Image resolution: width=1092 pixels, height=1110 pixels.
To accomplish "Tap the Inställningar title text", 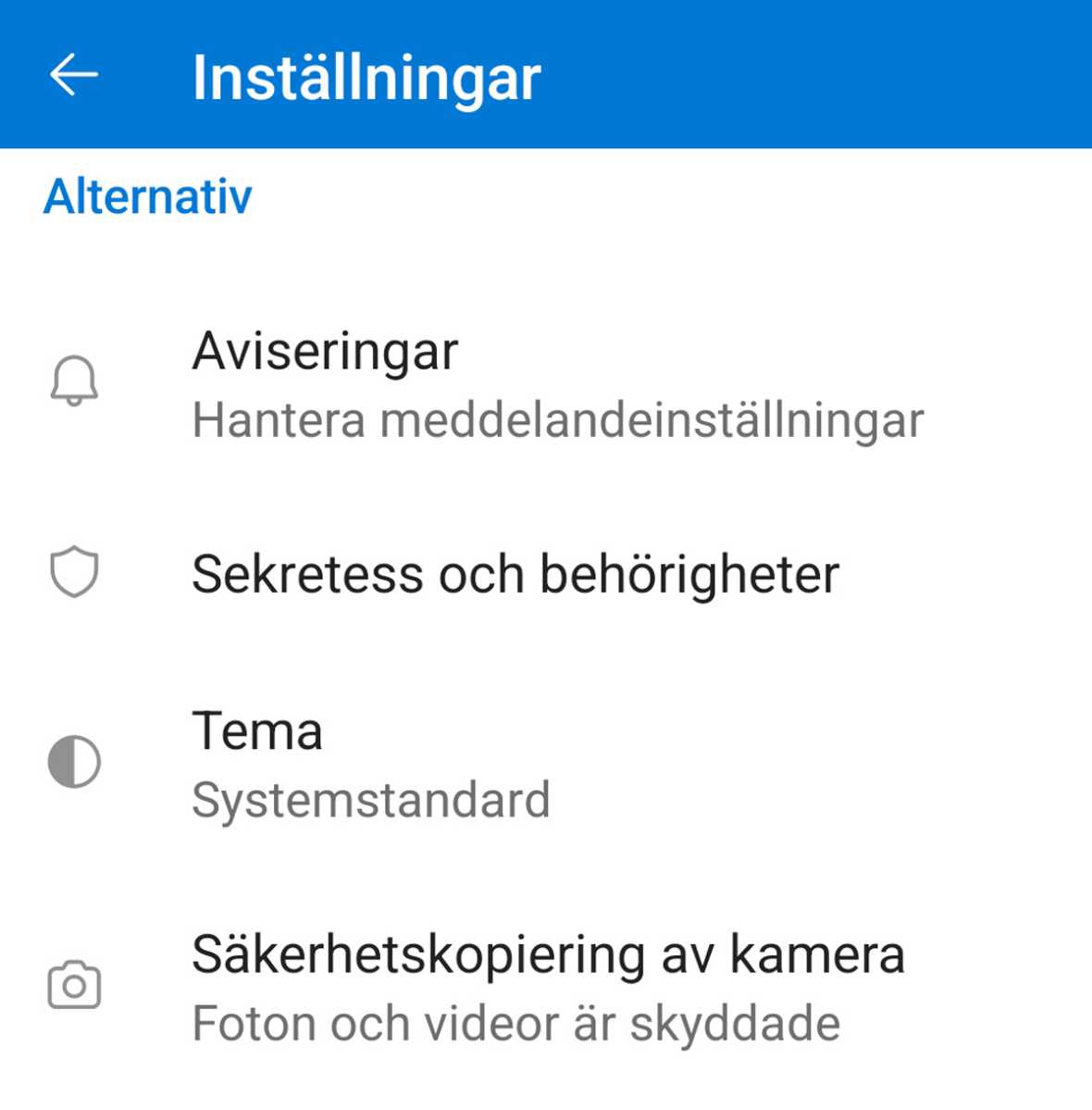I will [366, 78].
